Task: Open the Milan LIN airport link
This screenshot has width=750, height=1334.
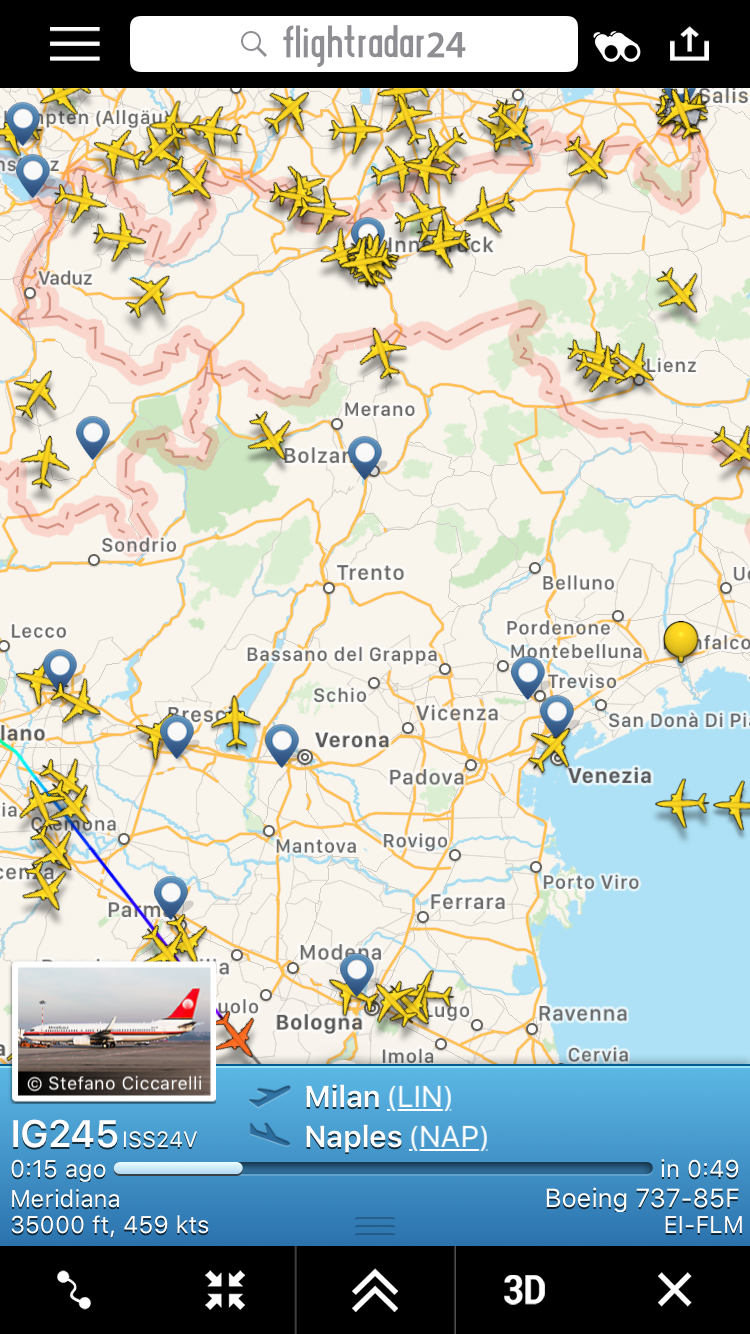Action: pyautogui.click(x=419, y=1097)
